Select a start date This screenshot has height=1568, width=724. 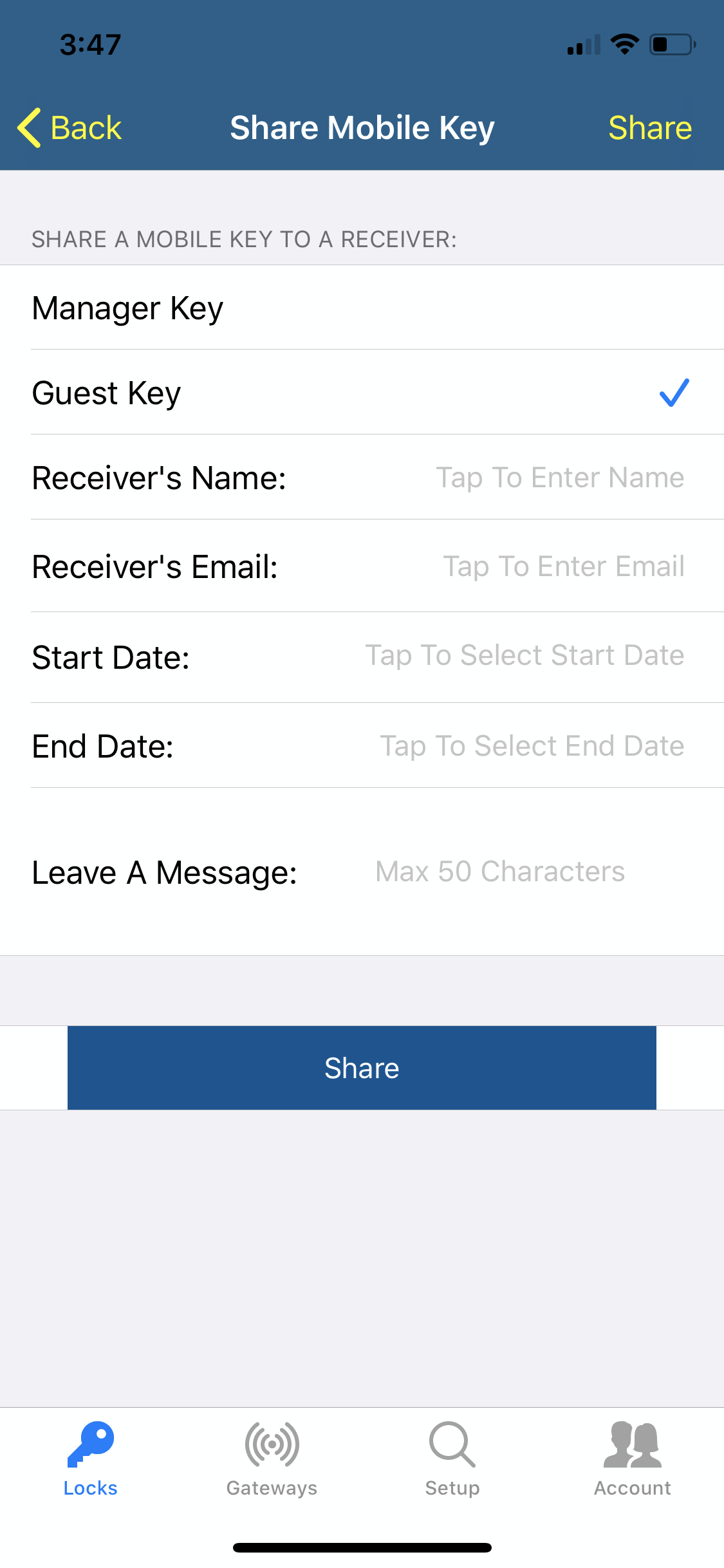pyautogui.click(x=524, y=656)
